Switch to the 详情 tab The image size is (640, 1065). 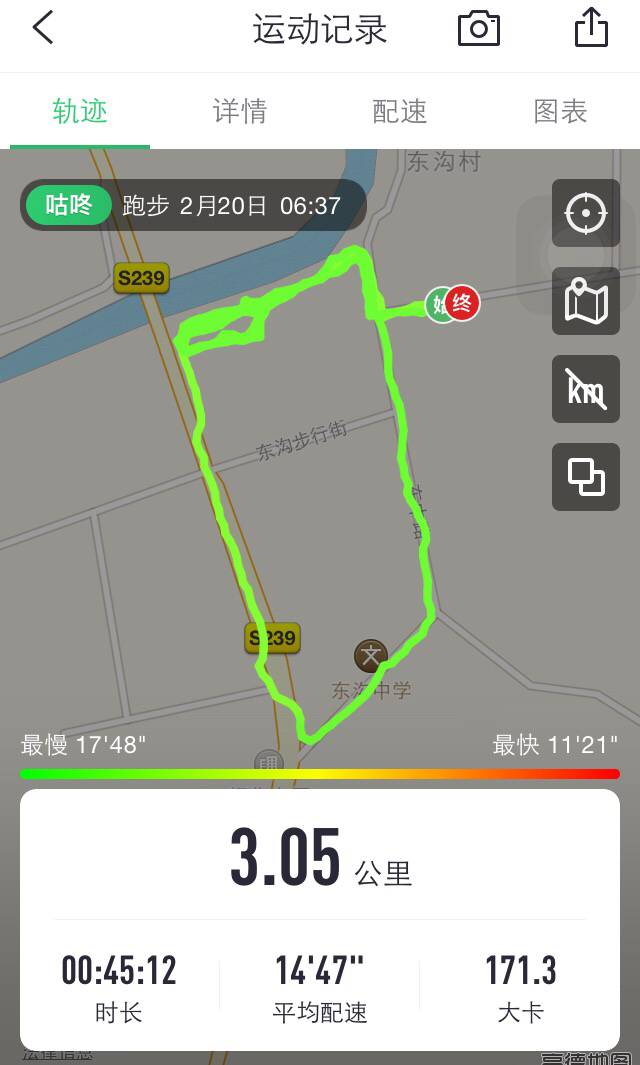(240, 111)
